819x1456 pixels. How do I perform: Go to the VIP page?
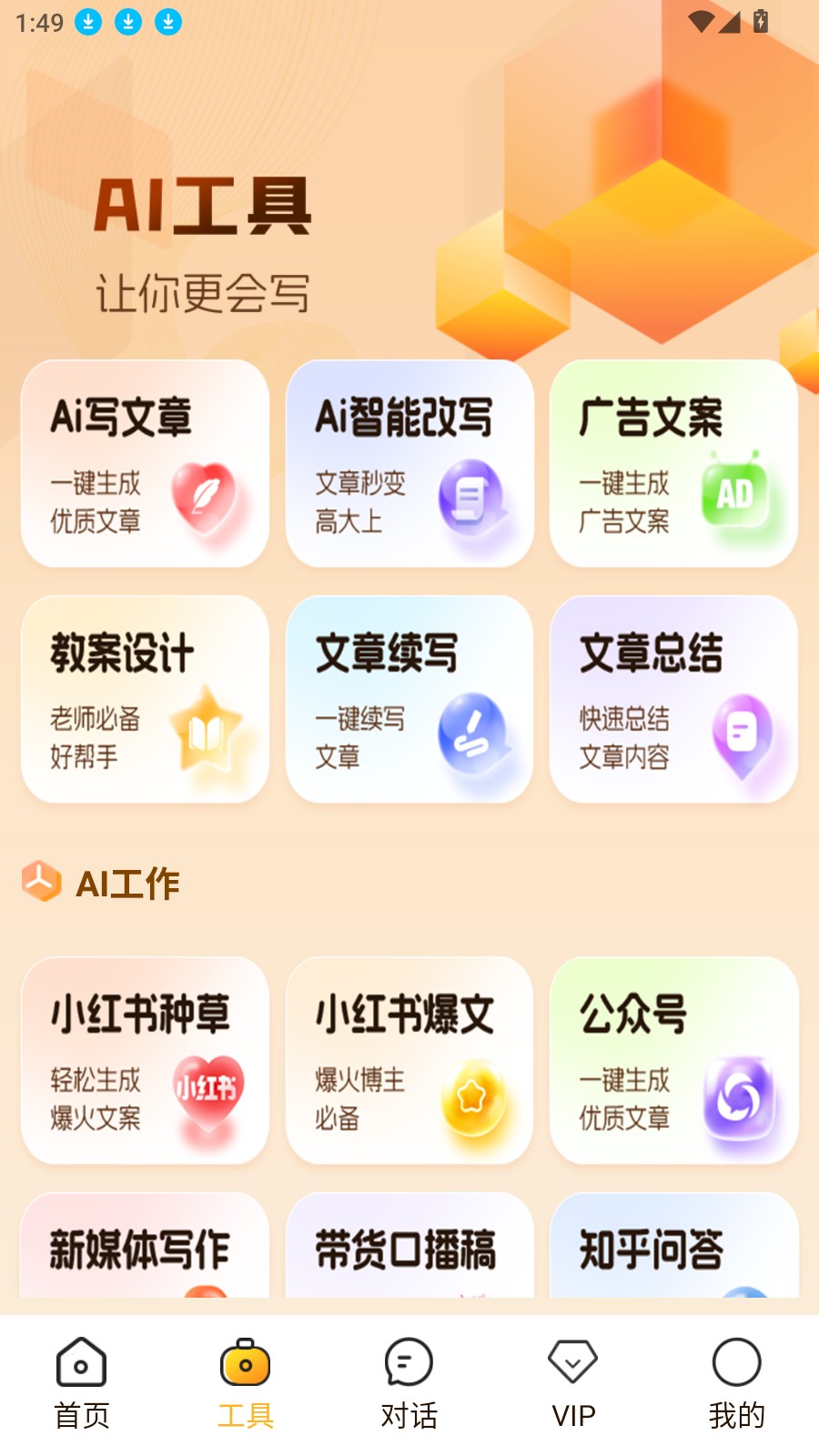[572, 1383]
